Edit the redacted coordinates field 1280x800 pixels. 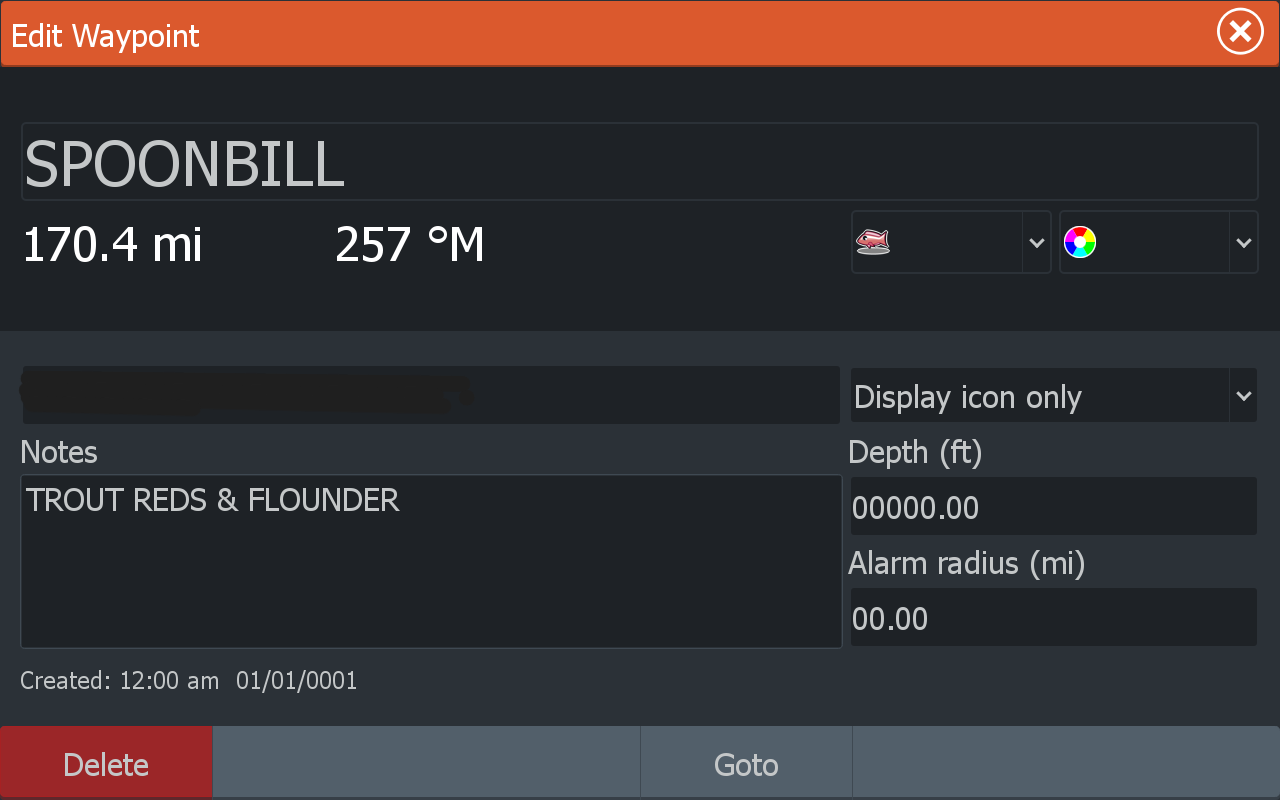click(430, 395)
